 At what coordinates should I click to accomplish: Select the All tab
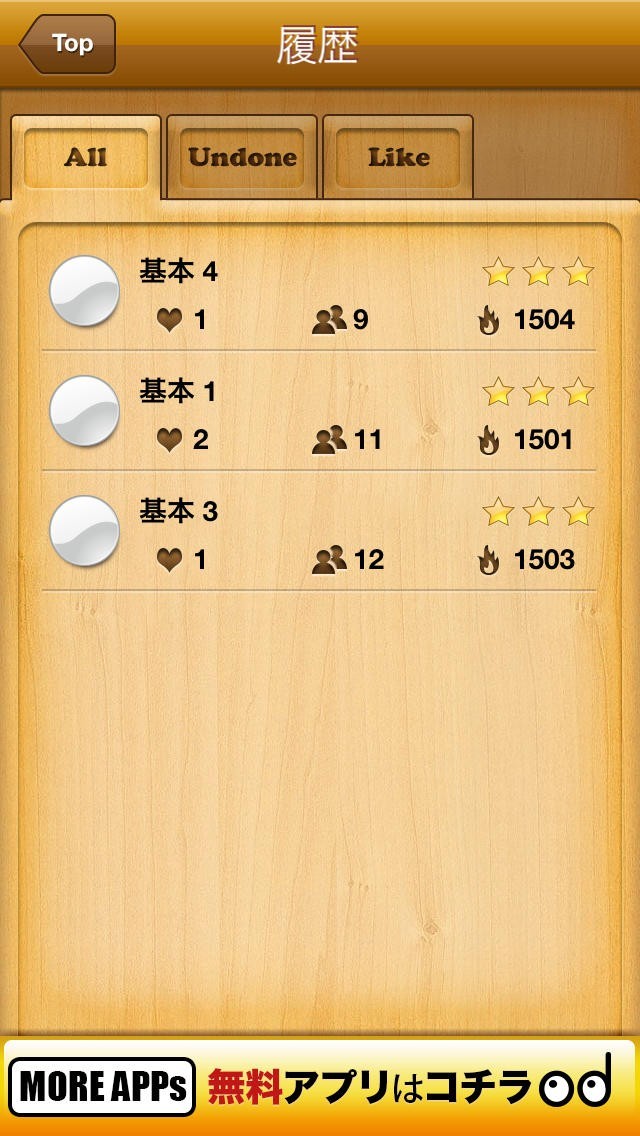pos(86,157)
